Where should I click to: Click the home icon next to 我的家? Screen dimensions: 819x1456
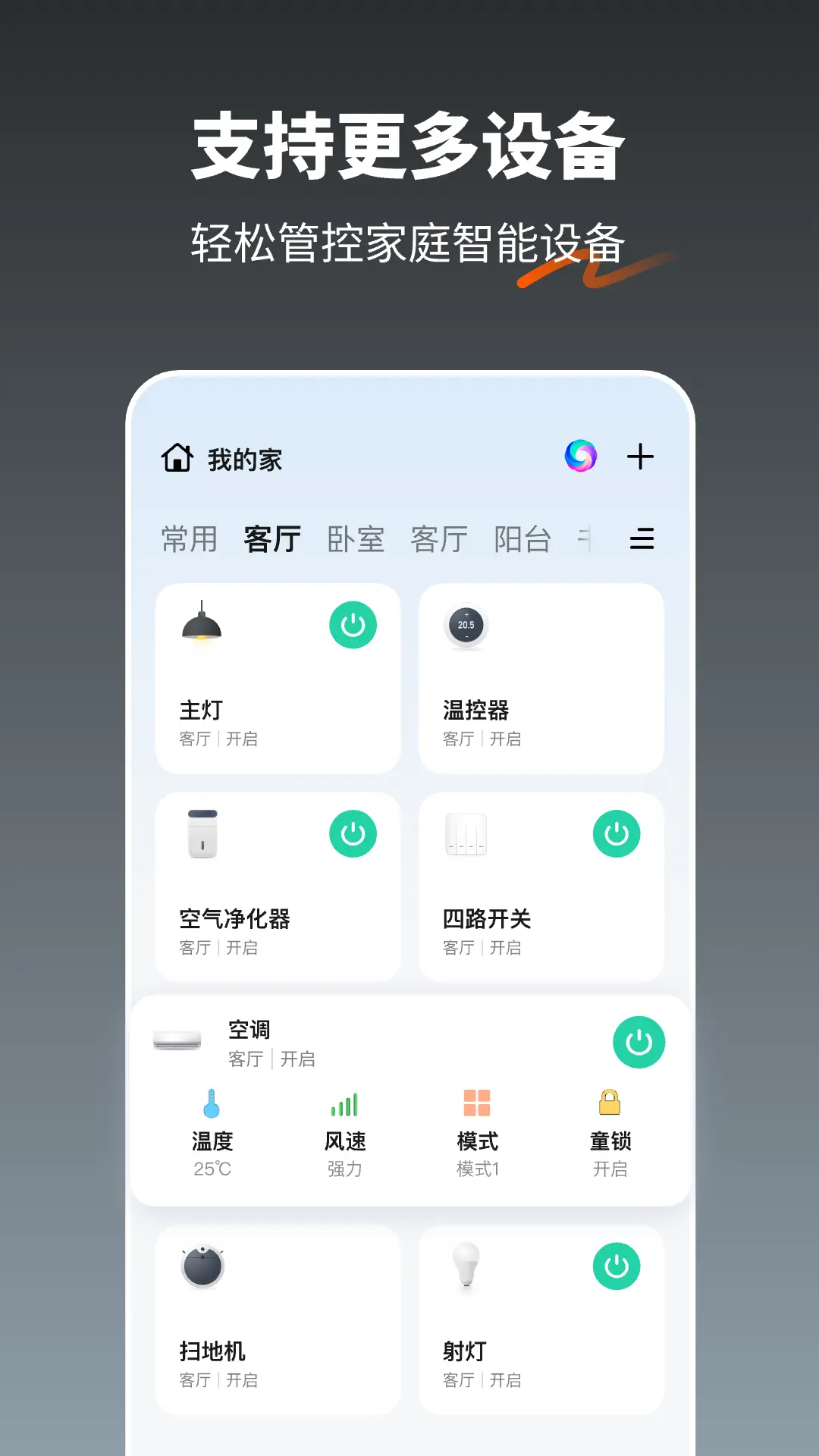(177, 457)
